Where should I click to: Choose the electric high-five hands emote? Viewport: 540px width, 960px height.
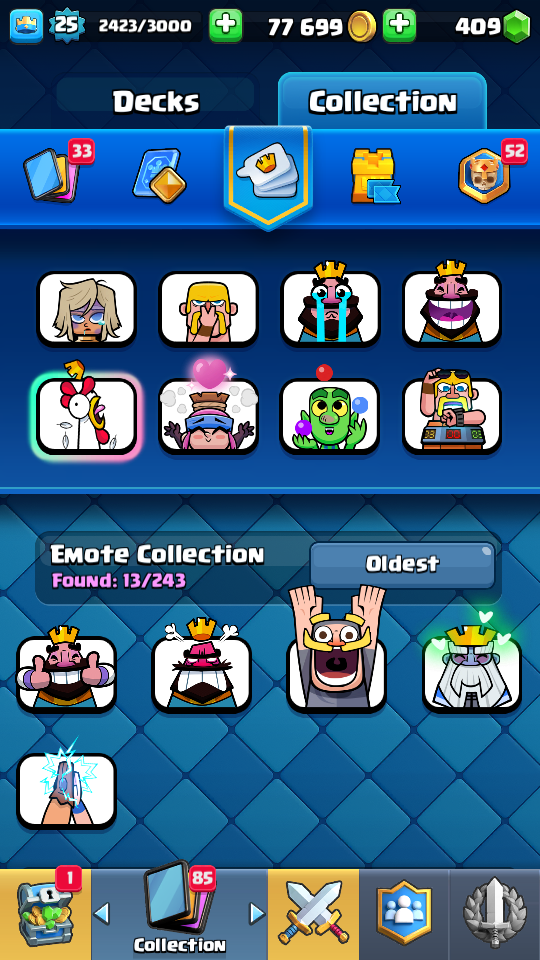click(66, 788)
